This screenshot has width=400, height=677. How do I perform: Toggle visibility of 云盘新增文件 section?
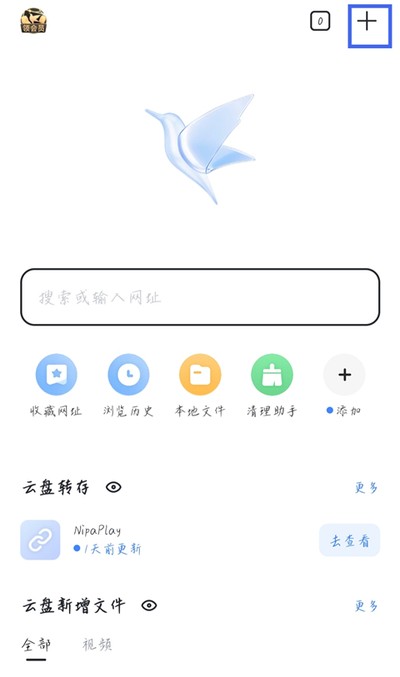click(x=149, y=605)
